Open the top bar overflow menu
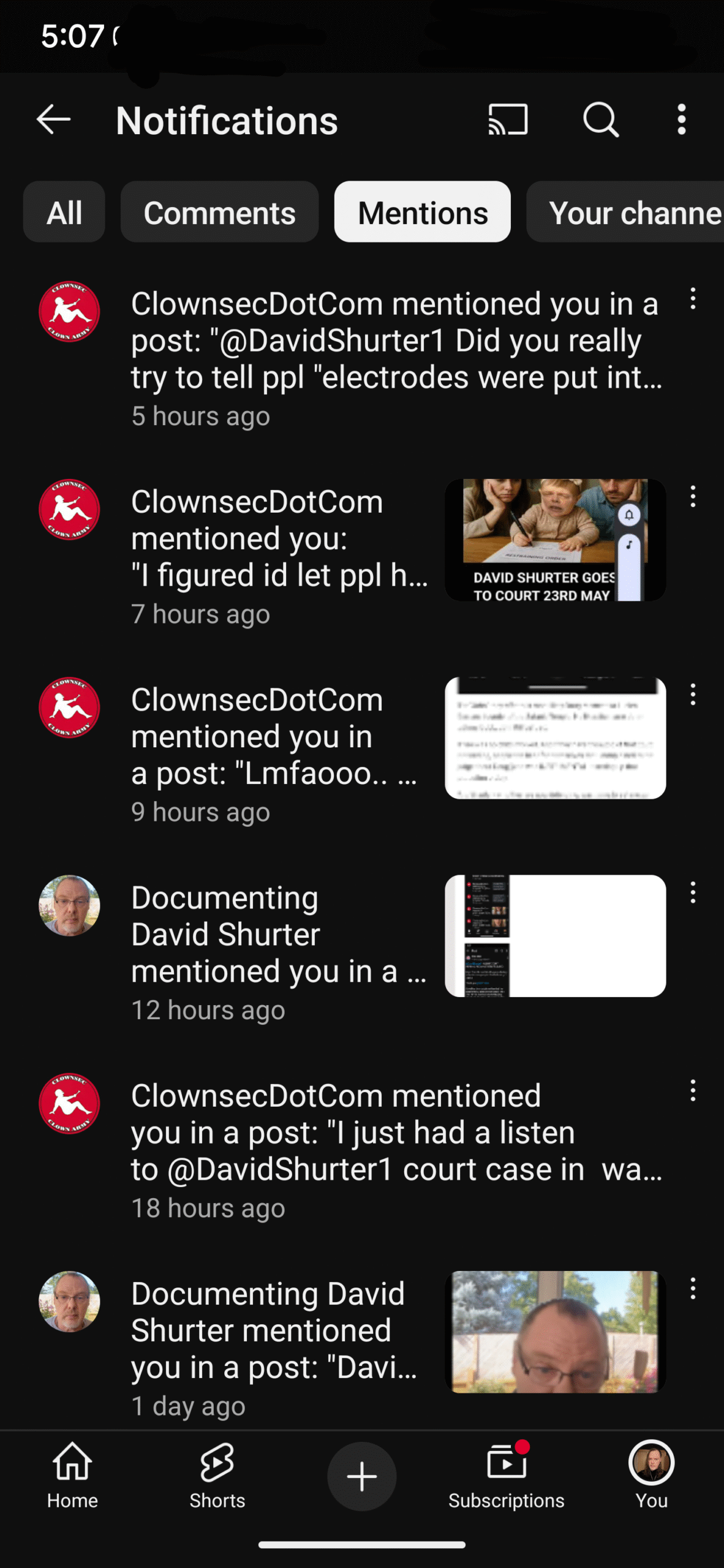Image resolution: width=724 pixels, height=1568 pixels. [x=682, y=119]
